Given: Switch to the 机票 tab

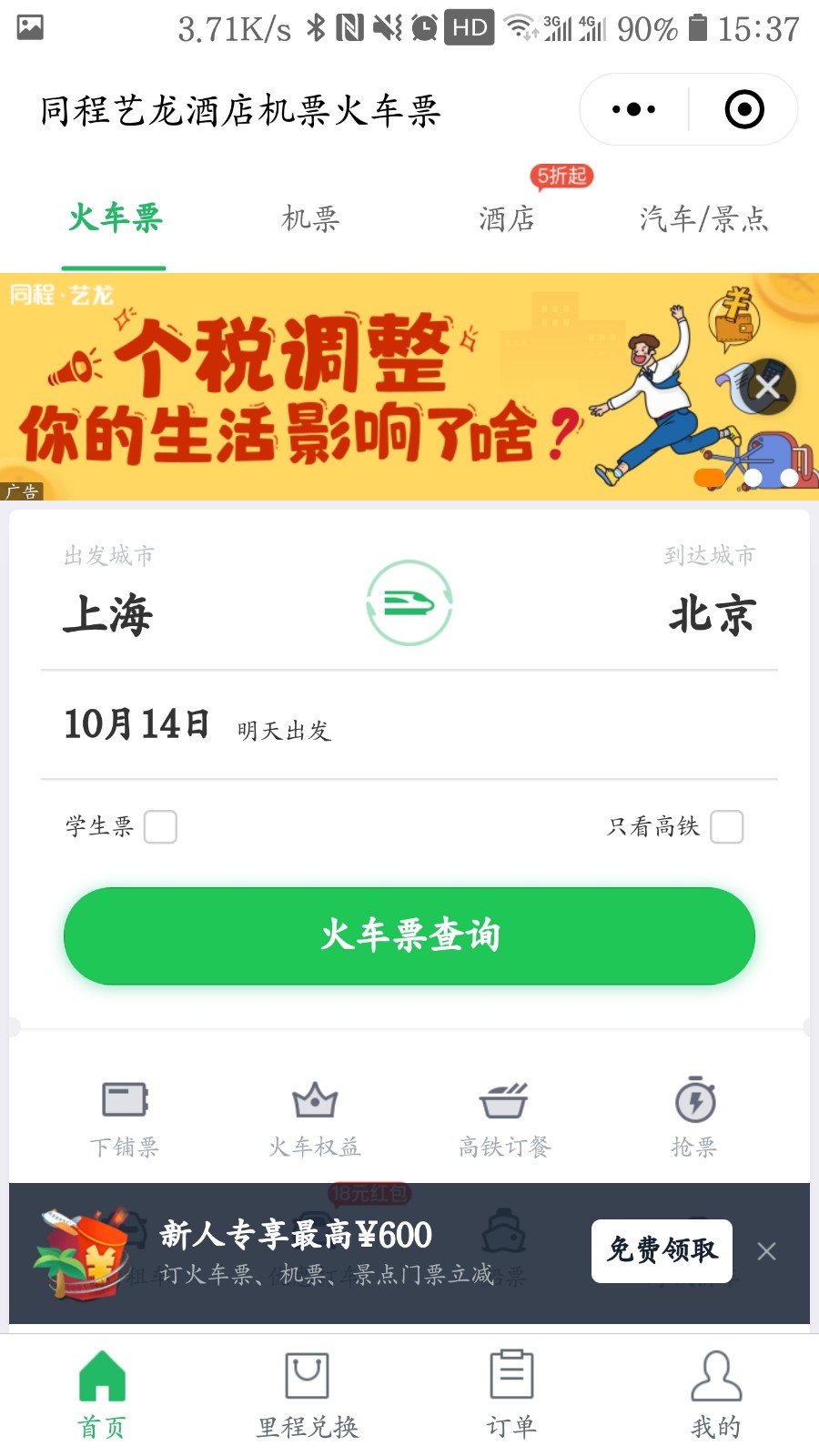Looking at the screenshot, I should [310, 218].
